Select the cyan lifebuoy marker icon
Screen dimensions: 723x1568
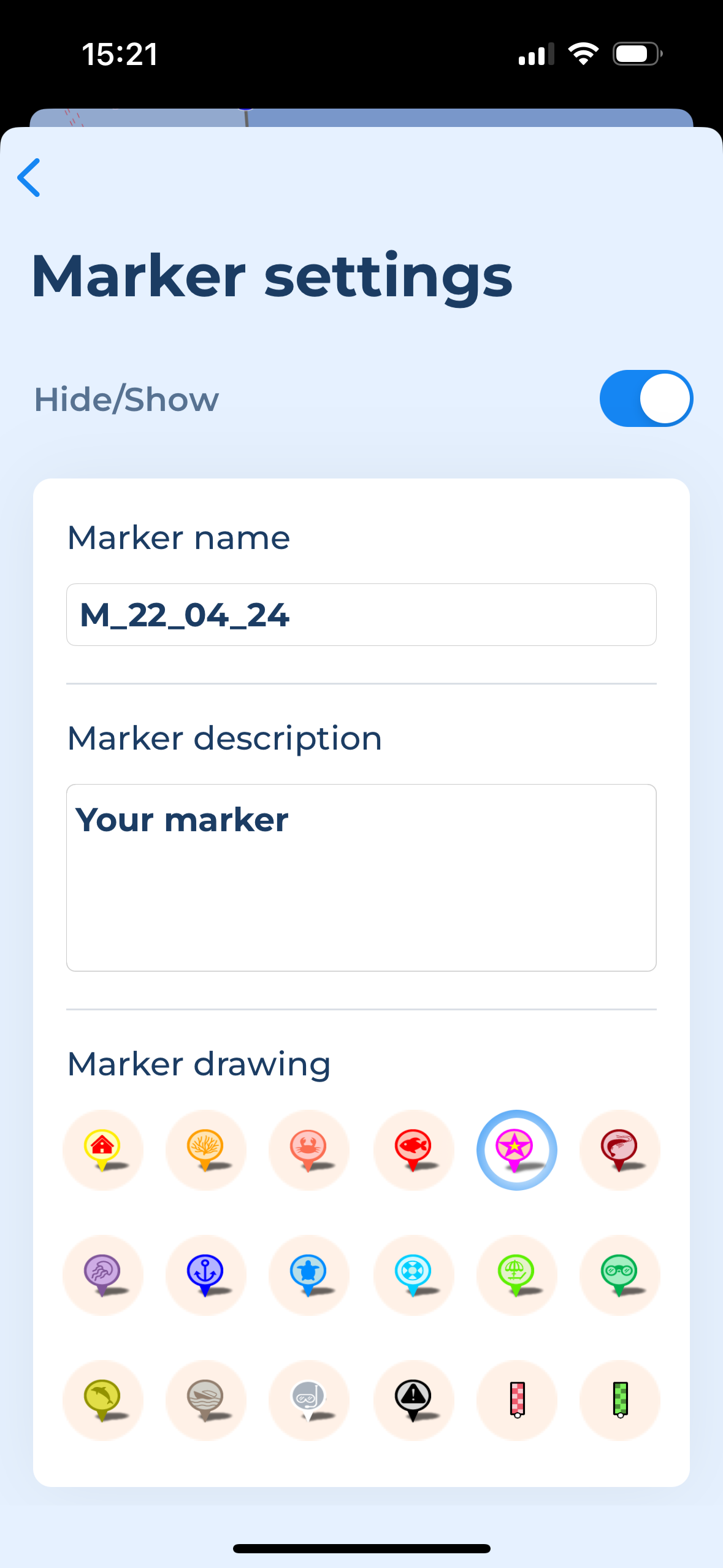[414, 1275]
